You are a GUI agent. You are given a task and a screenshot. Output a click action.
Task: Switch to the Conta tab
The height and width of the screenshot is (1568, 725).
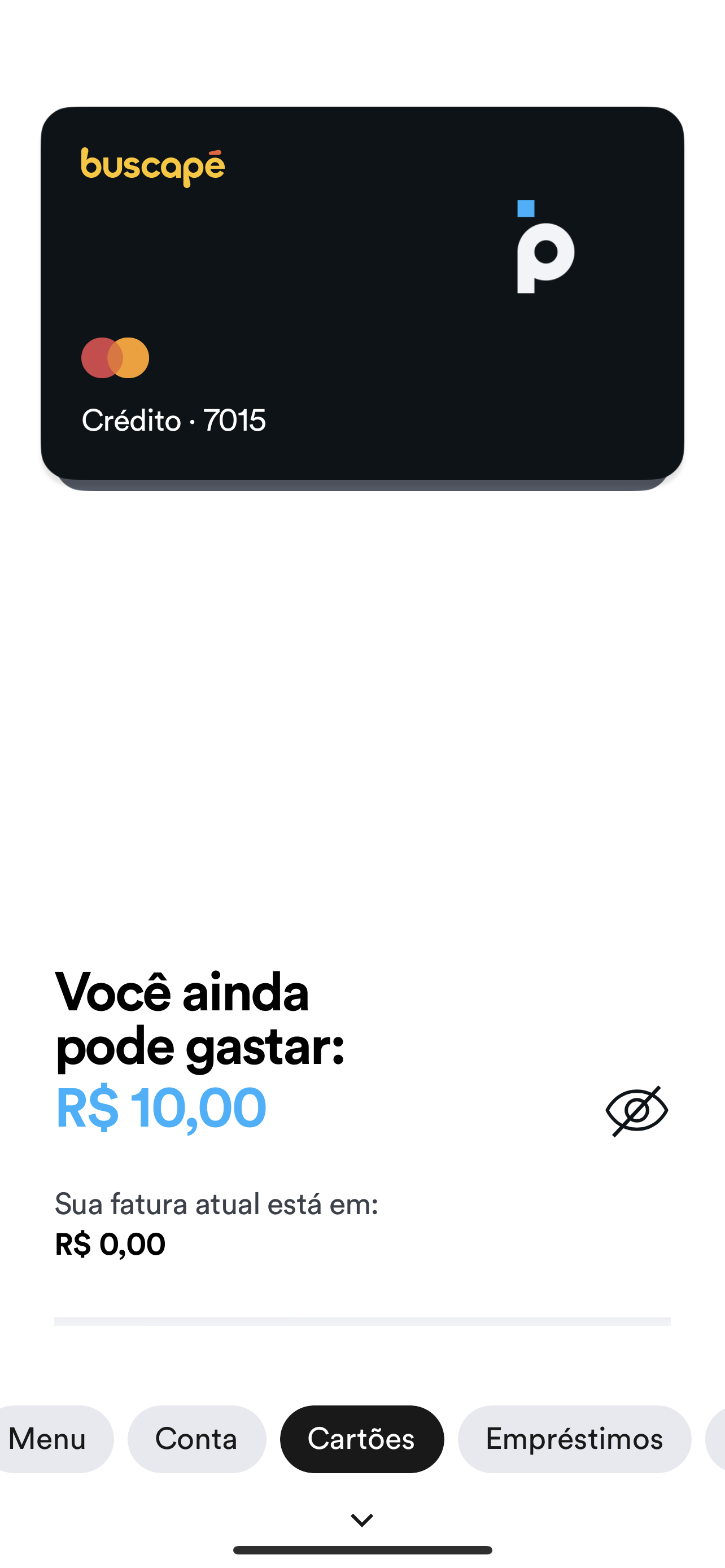pyautogui.click(x=196, y=1439)
